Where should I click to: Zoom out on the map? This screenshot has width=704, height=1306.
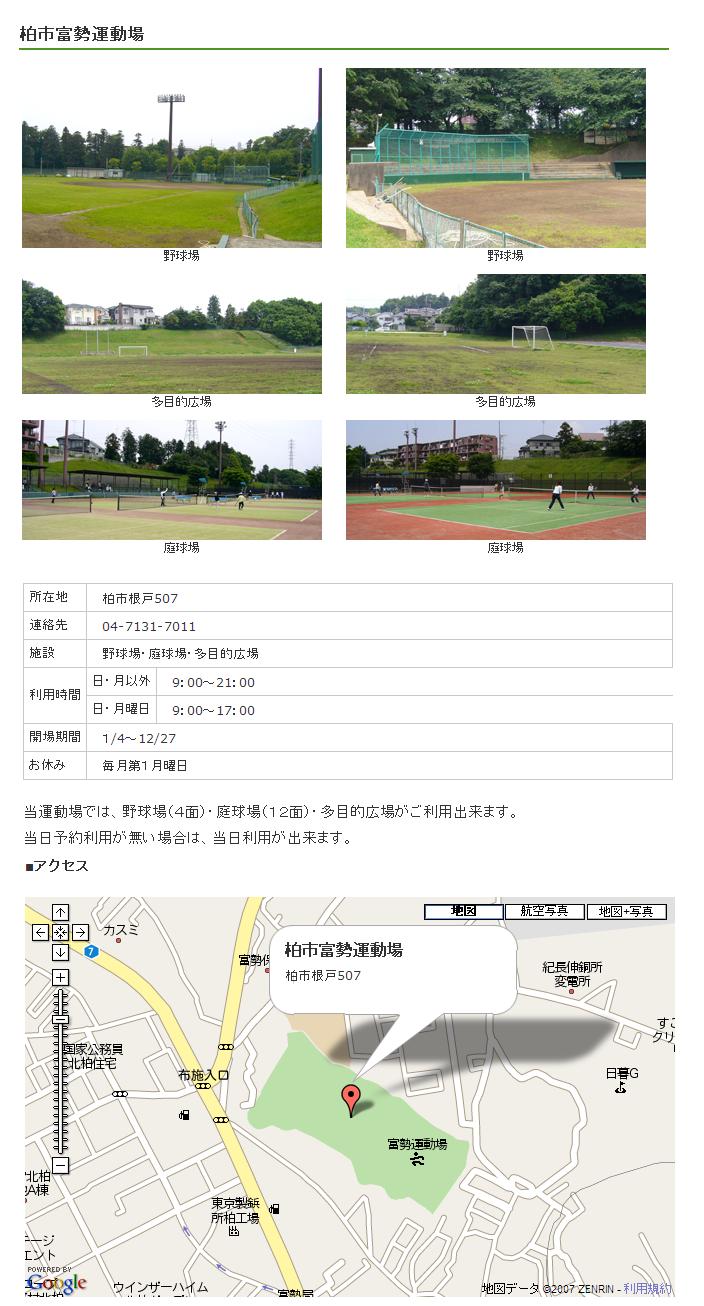click(60, 1165)
